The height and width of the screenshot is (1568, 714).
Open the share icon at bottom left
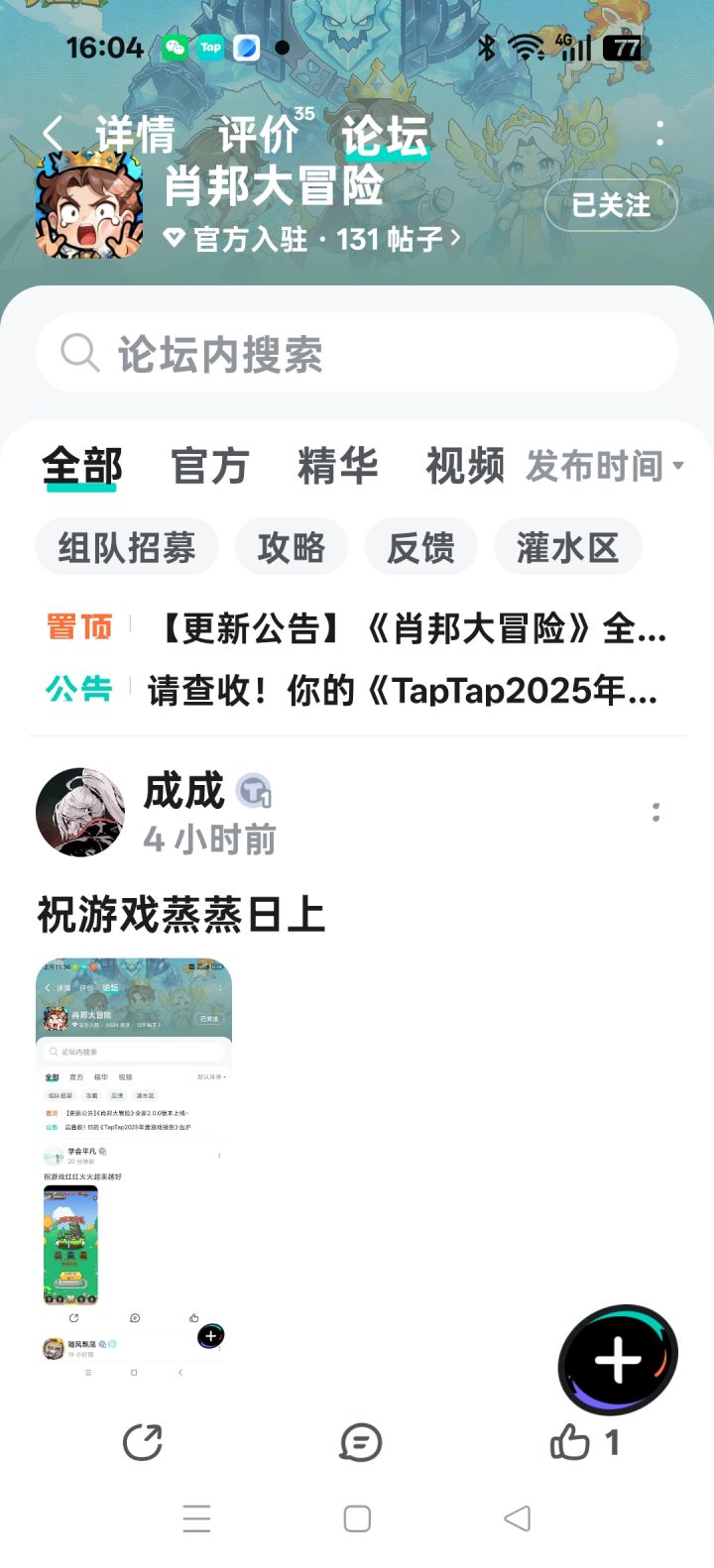click(x=143, y=1443)
